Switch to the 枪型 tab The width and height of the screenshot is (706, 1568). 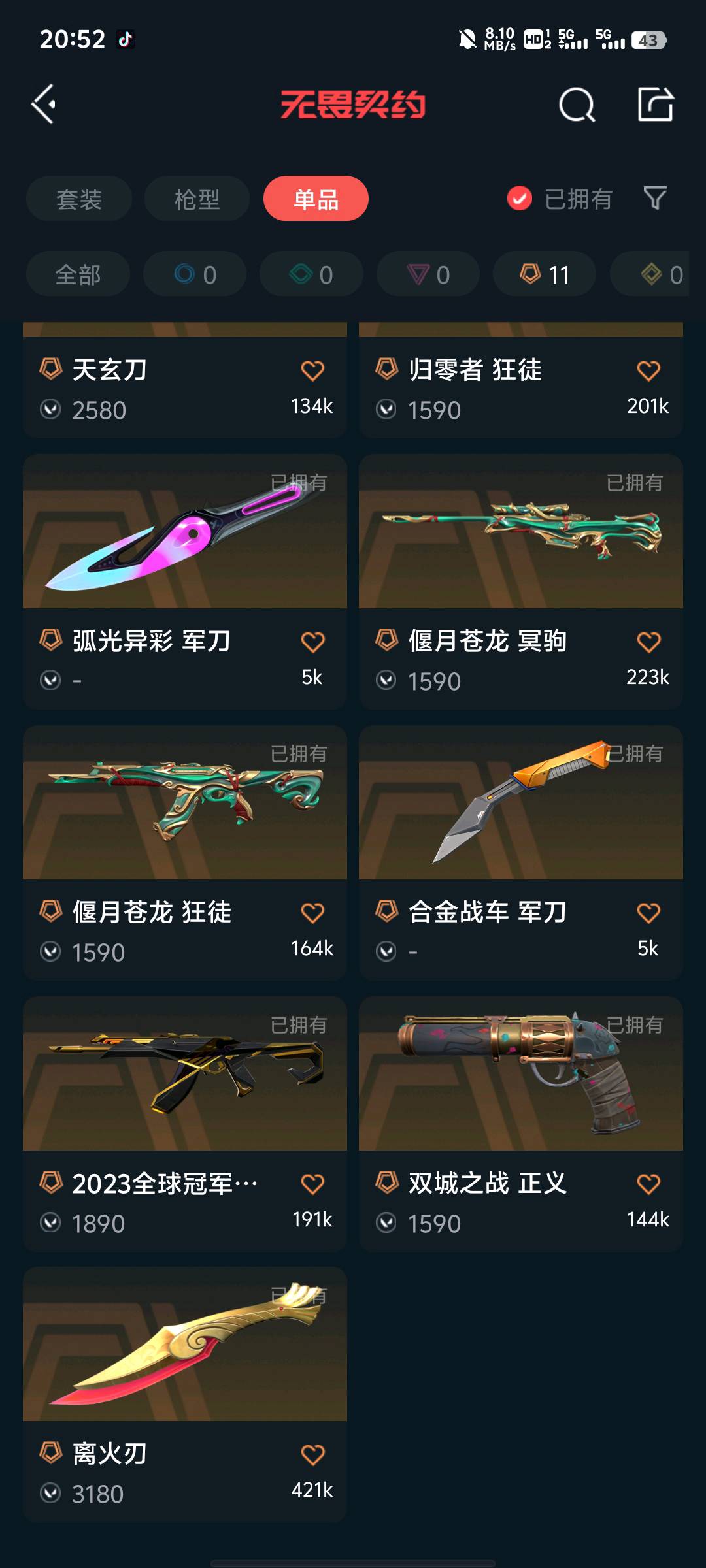[197, 199]
